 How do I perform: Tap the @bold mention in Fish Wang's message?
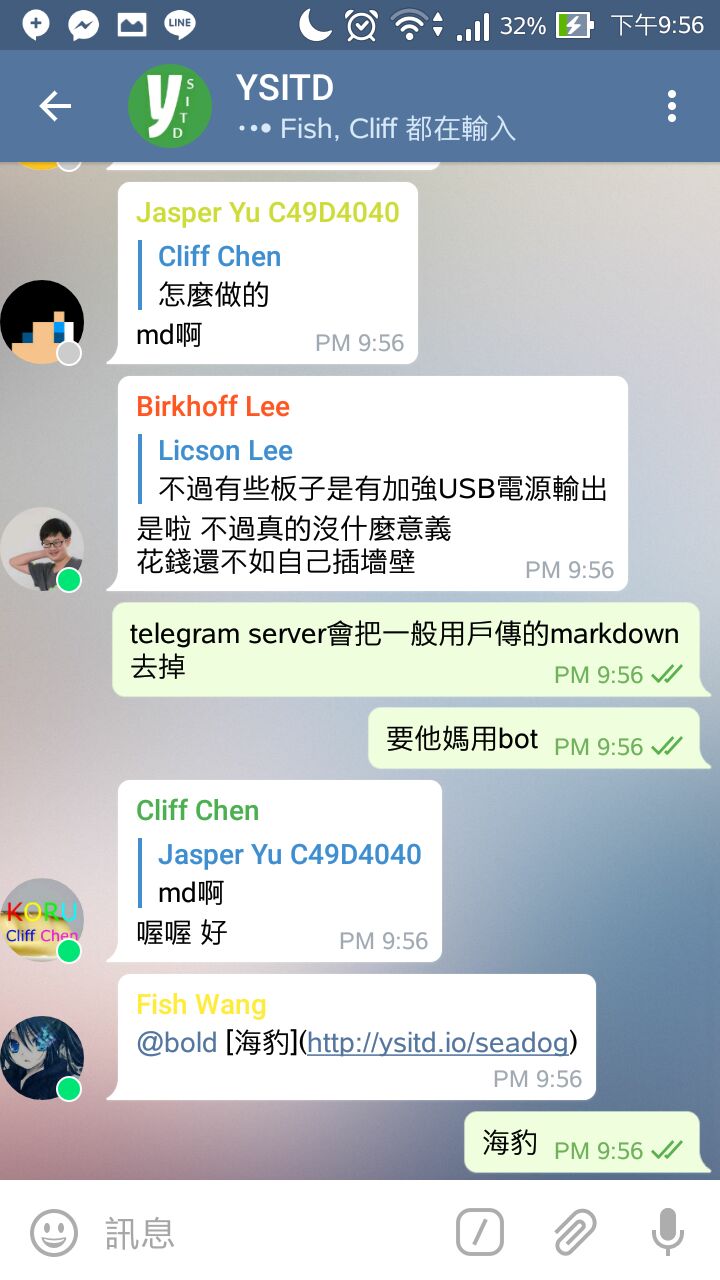click(x=176, y=1043)
